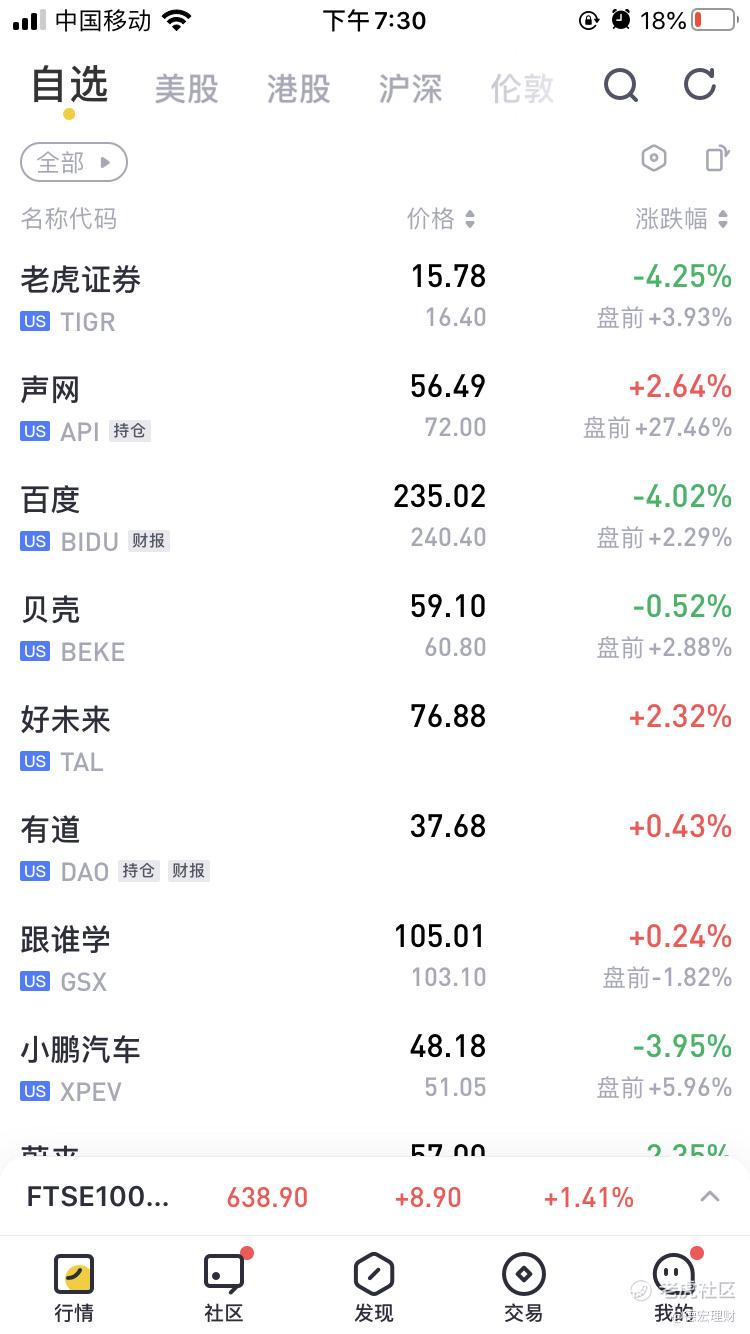Switch to the 沪深 tab
This screenshot has height=1334, width=750.
click(411, 88)
